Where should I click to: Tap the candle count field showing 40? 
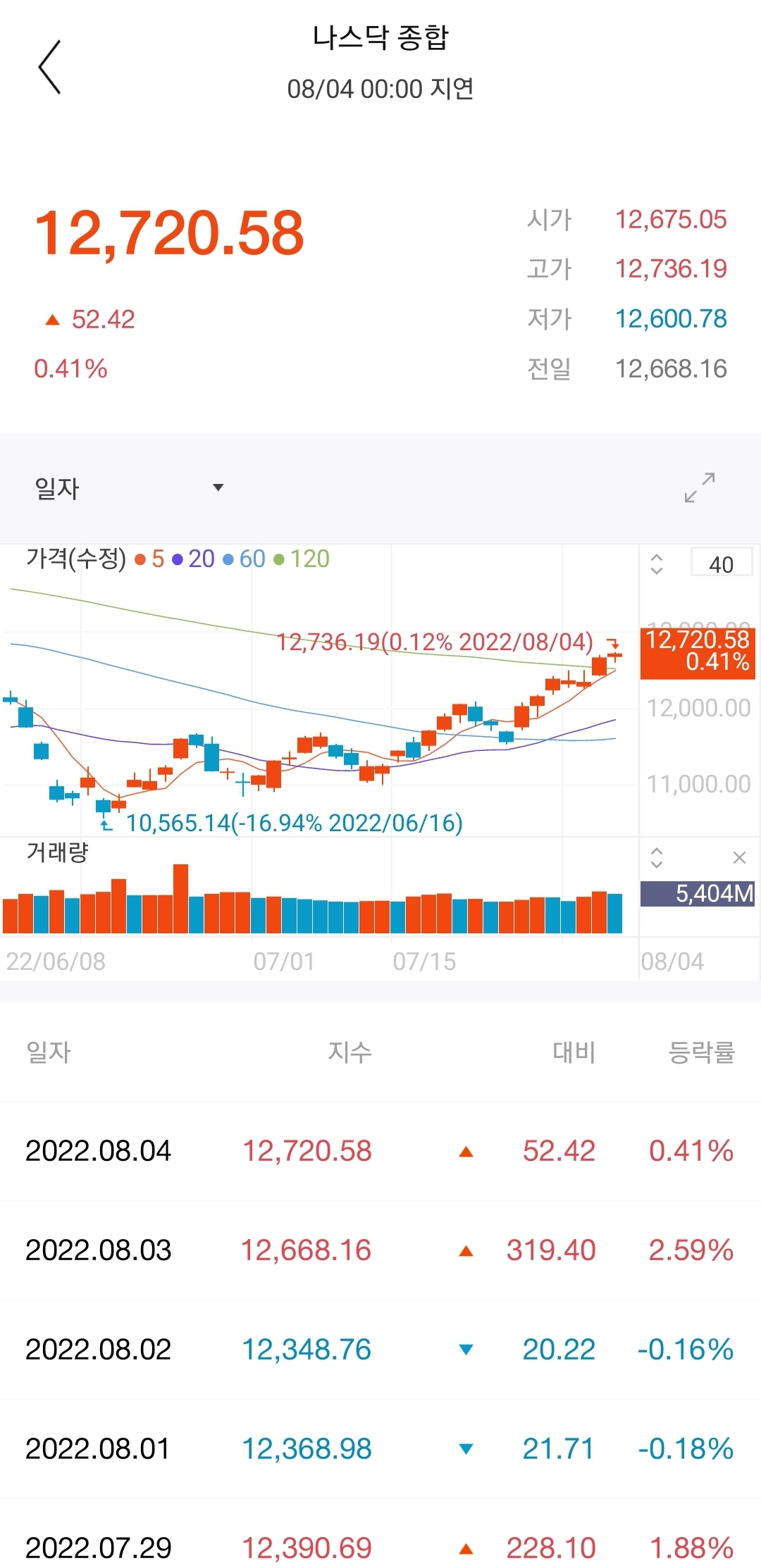pyautogui.click(x=721, y=564)
